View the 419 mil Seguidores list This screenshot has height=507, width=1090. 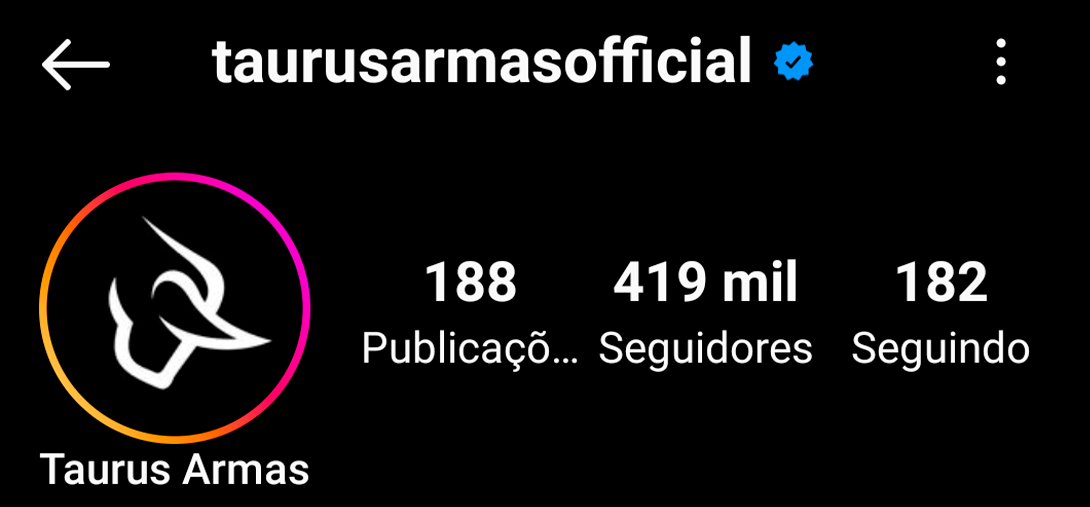(x=705, y=312)
